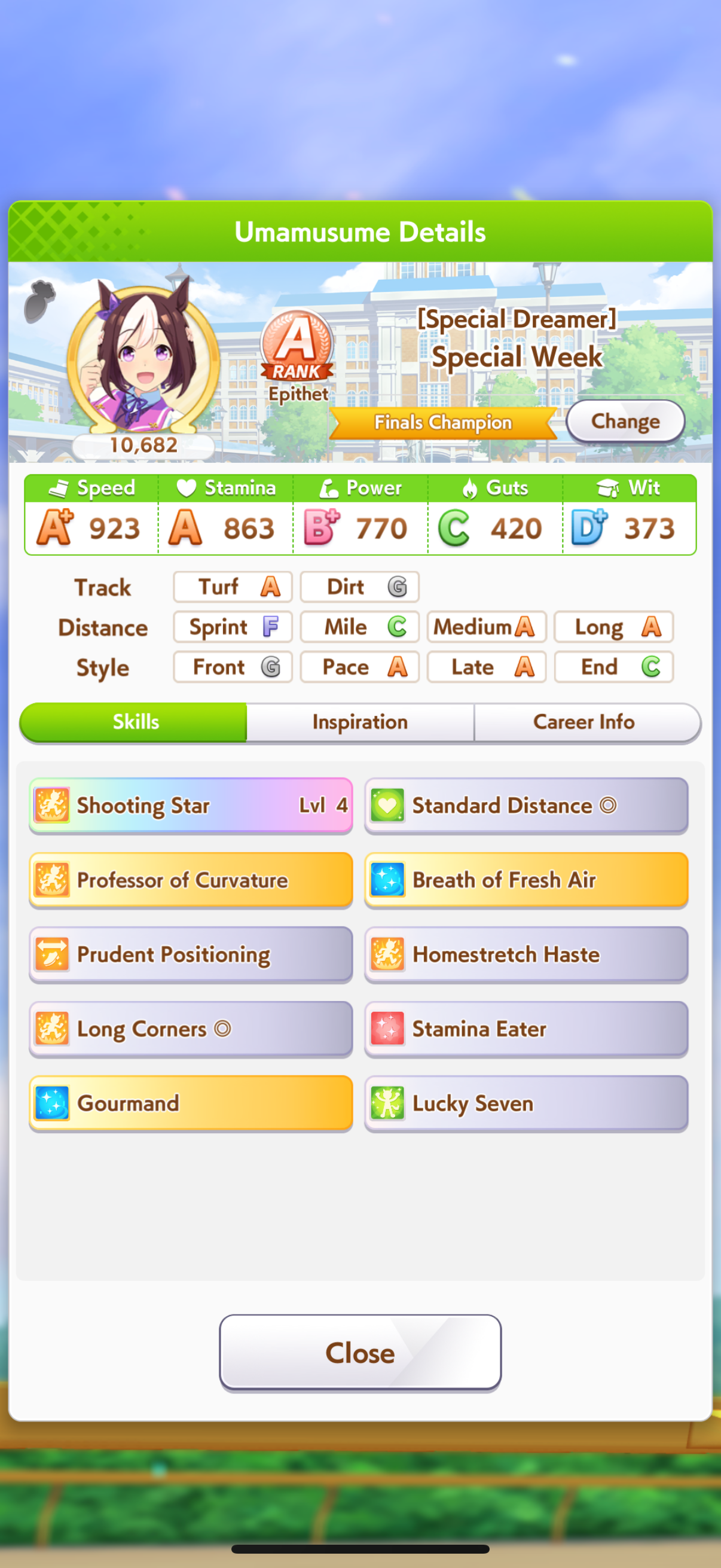Open the Stamina Eater skill
Image resolution: width=721 pixels, height=1568 pixels.
coord(526,1029)
